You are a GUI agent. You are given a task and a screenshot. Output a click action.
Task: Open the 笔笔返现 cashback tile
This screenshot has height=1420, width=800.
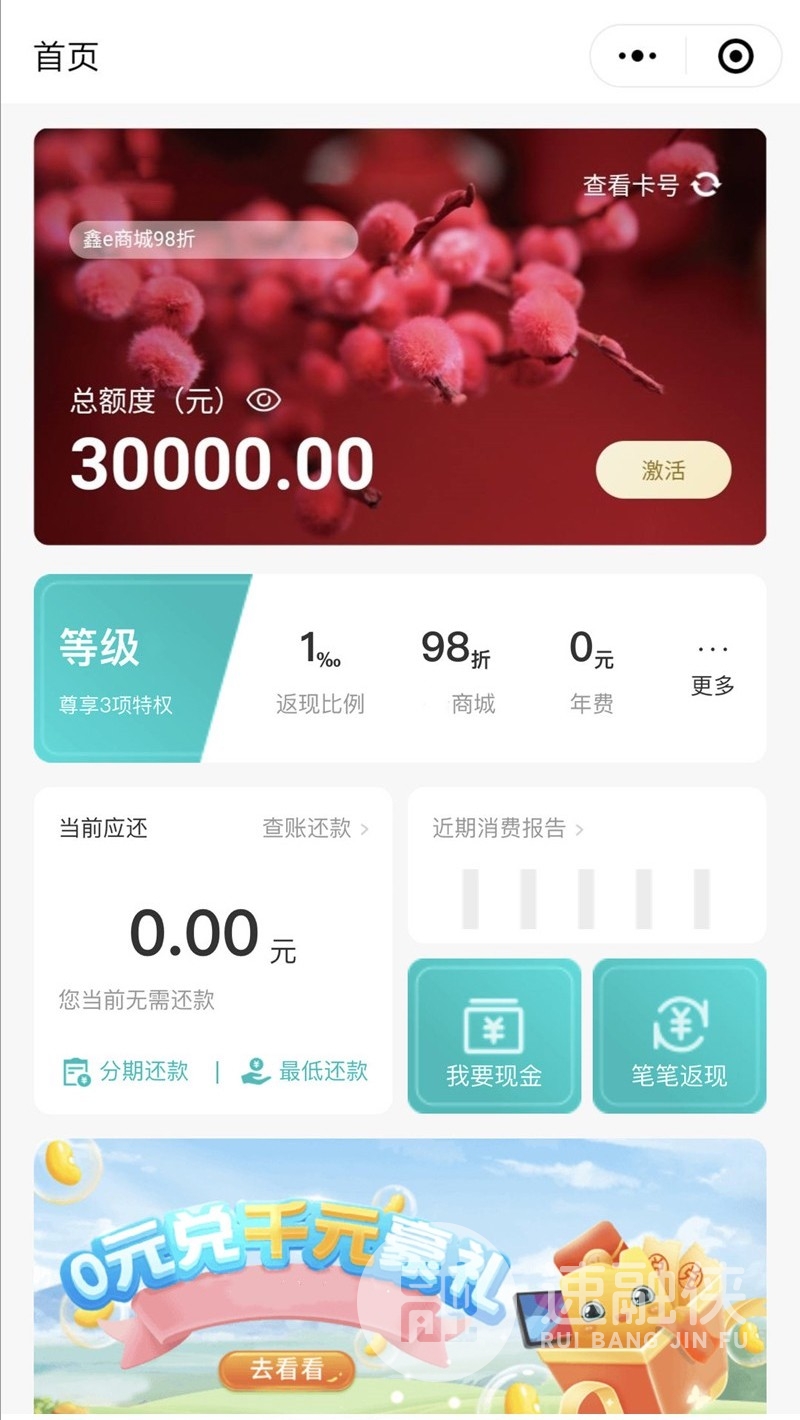coord(679,1036)
